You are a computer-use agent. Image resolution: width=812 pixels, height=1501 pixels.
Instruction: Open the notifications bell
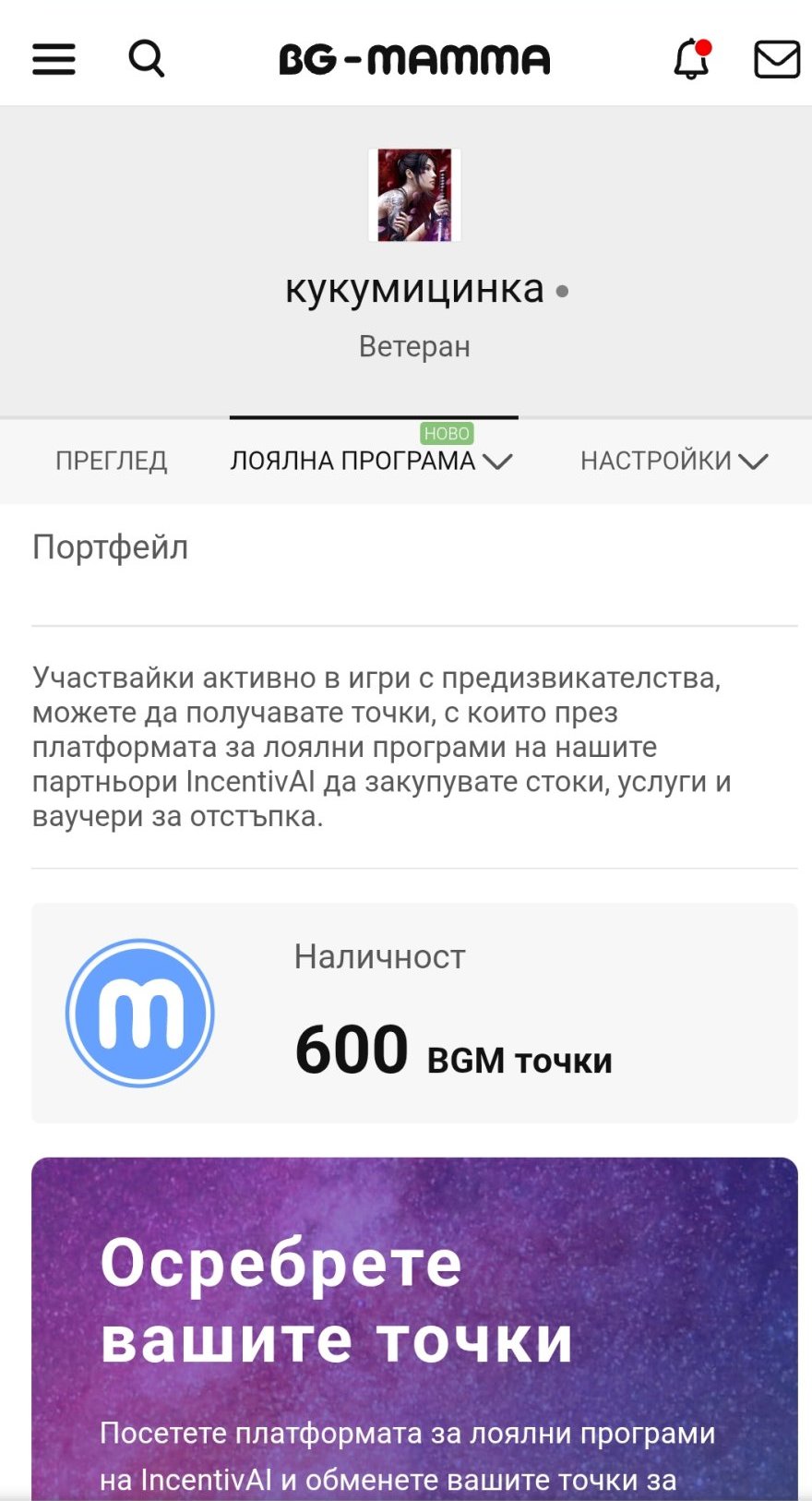[692, 59]
